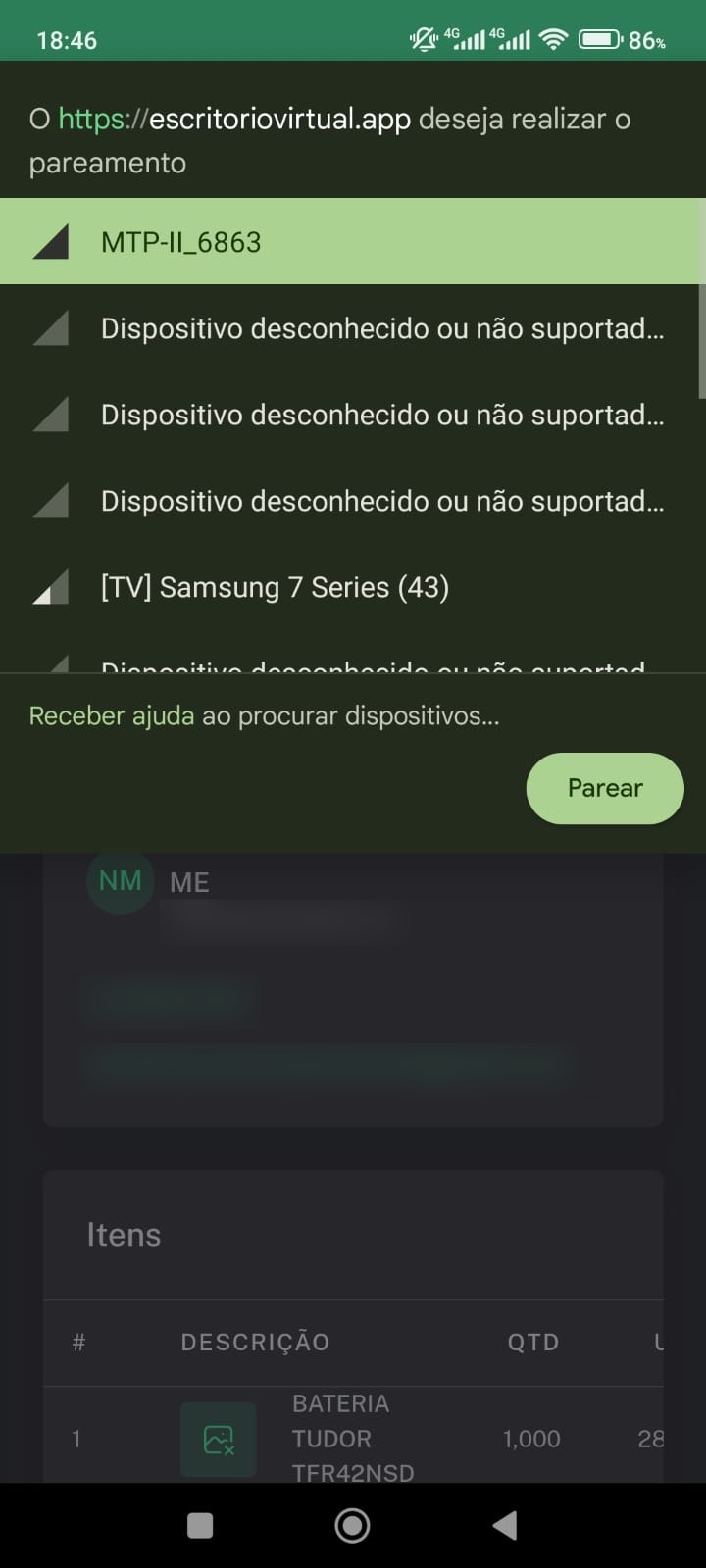Click the Wi-Fi icon in the status bar

coord(553,39)
